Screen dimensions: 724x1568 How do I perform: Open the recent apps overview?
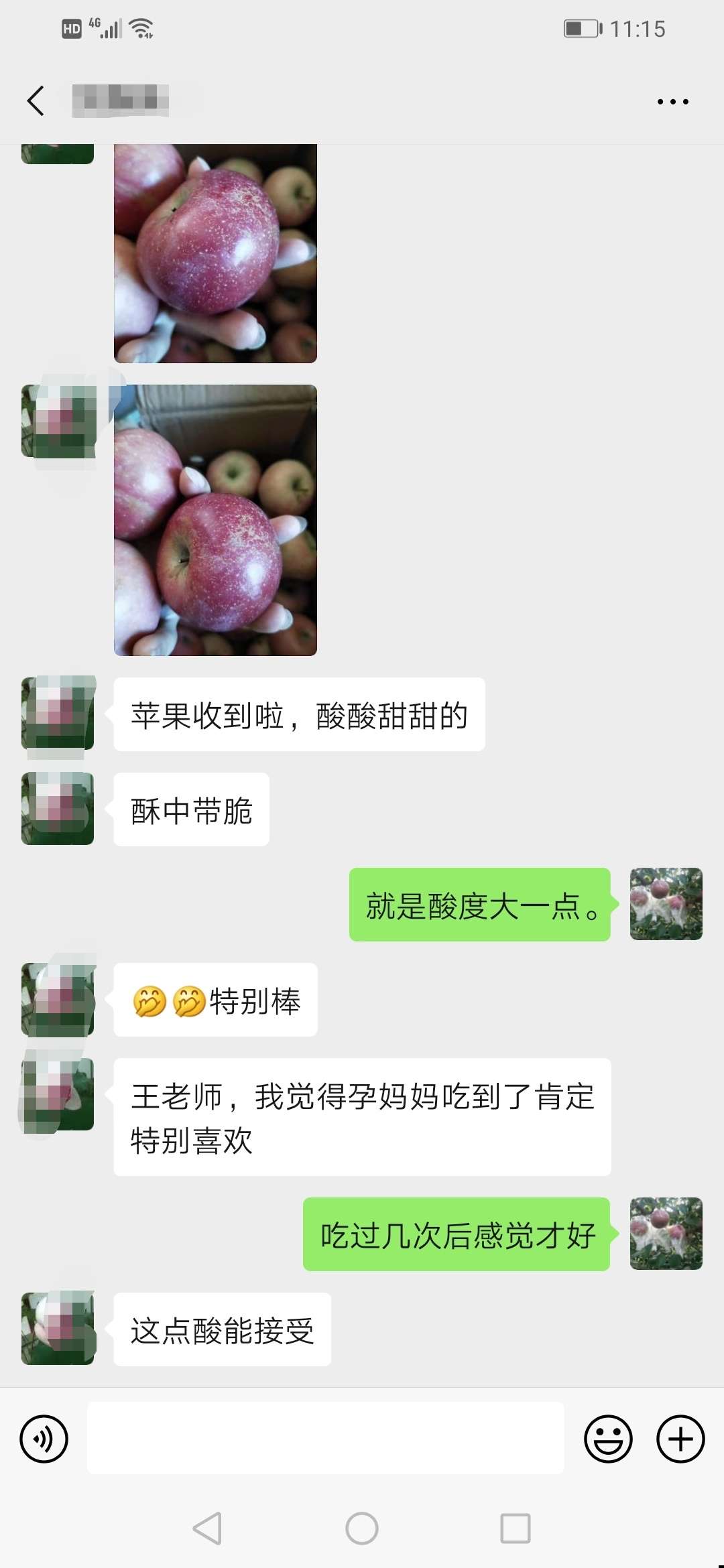[x=515, y=1528]
